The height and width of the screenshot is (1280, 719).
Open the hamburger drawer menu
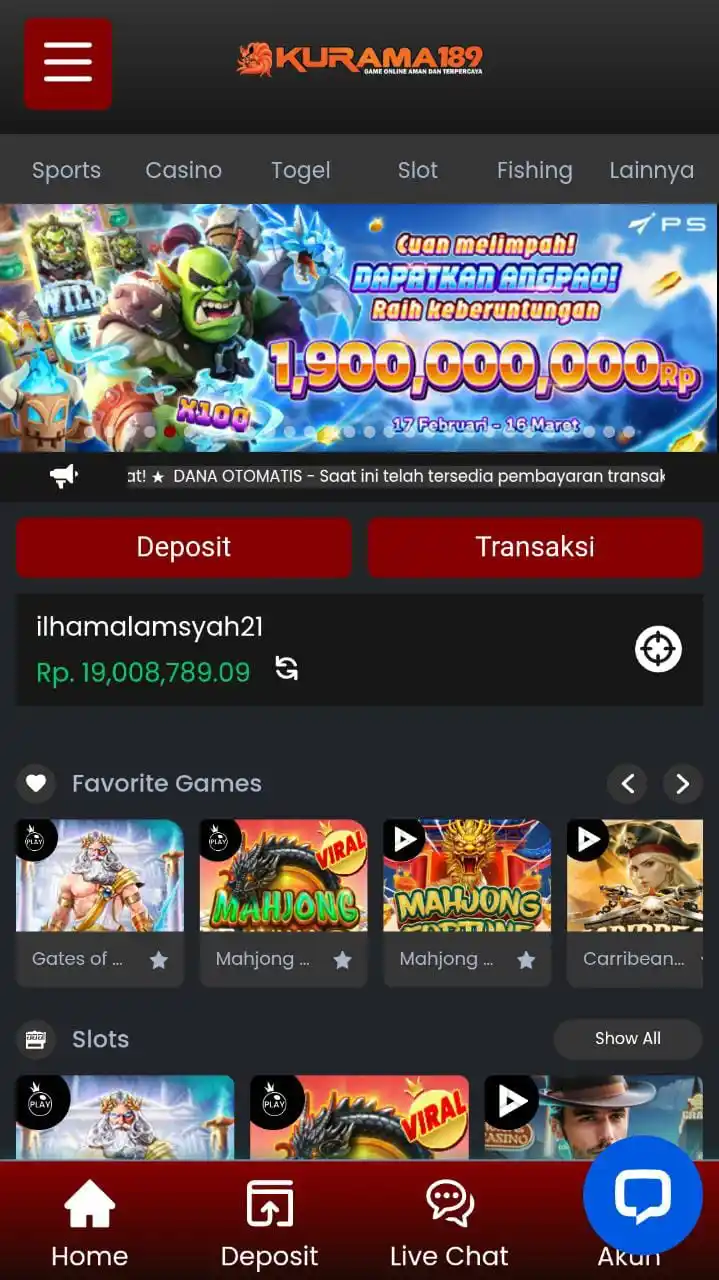coord(67,63)
